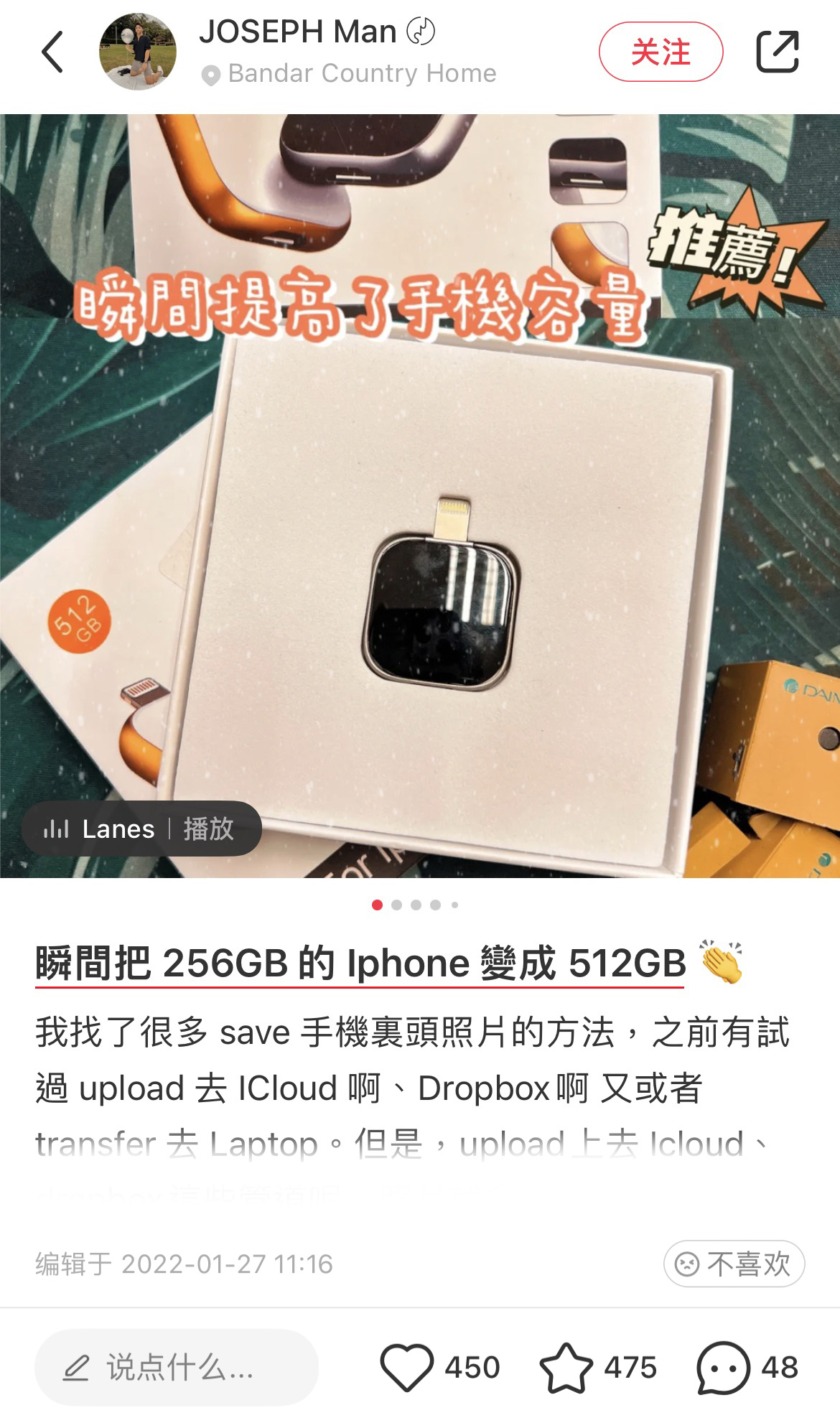Mark the post as 不喜欢
The height and width of the screenshot is (1423, 840).
click(734, 1264)
